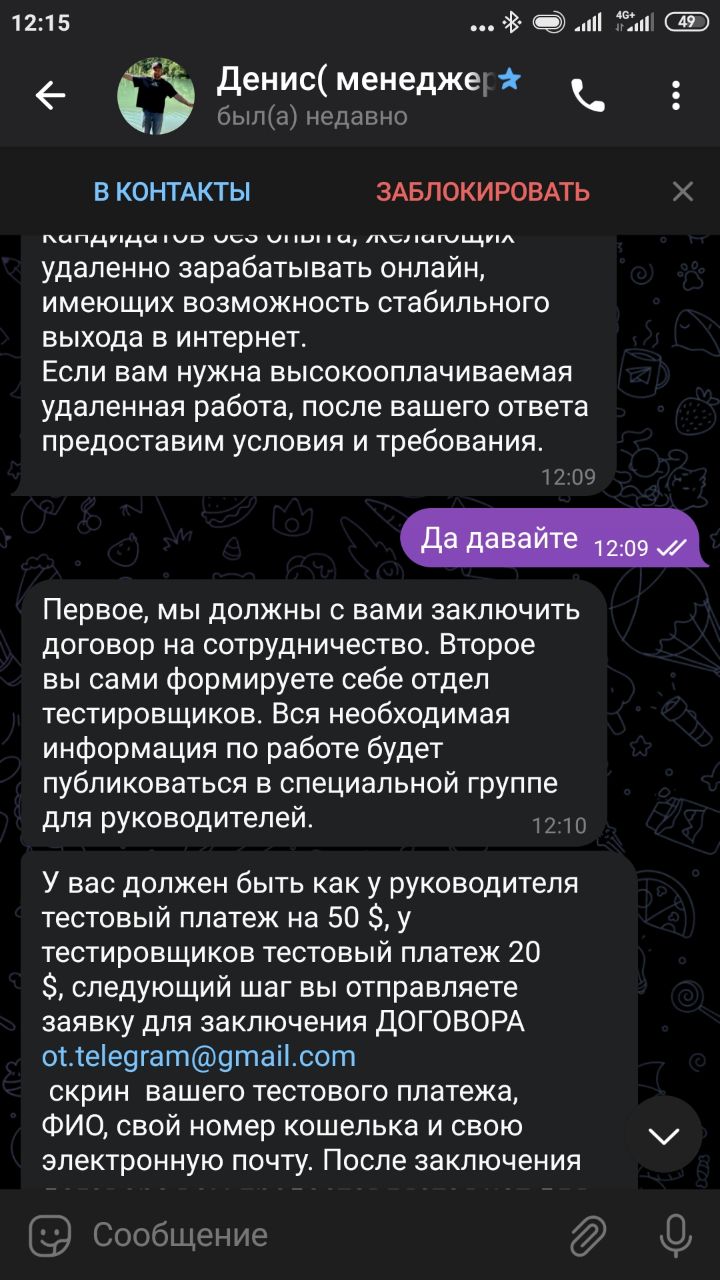Open the sticker and emoji panel
This screenshot has height=1280, width=720.
click(x=49, y=1235)
